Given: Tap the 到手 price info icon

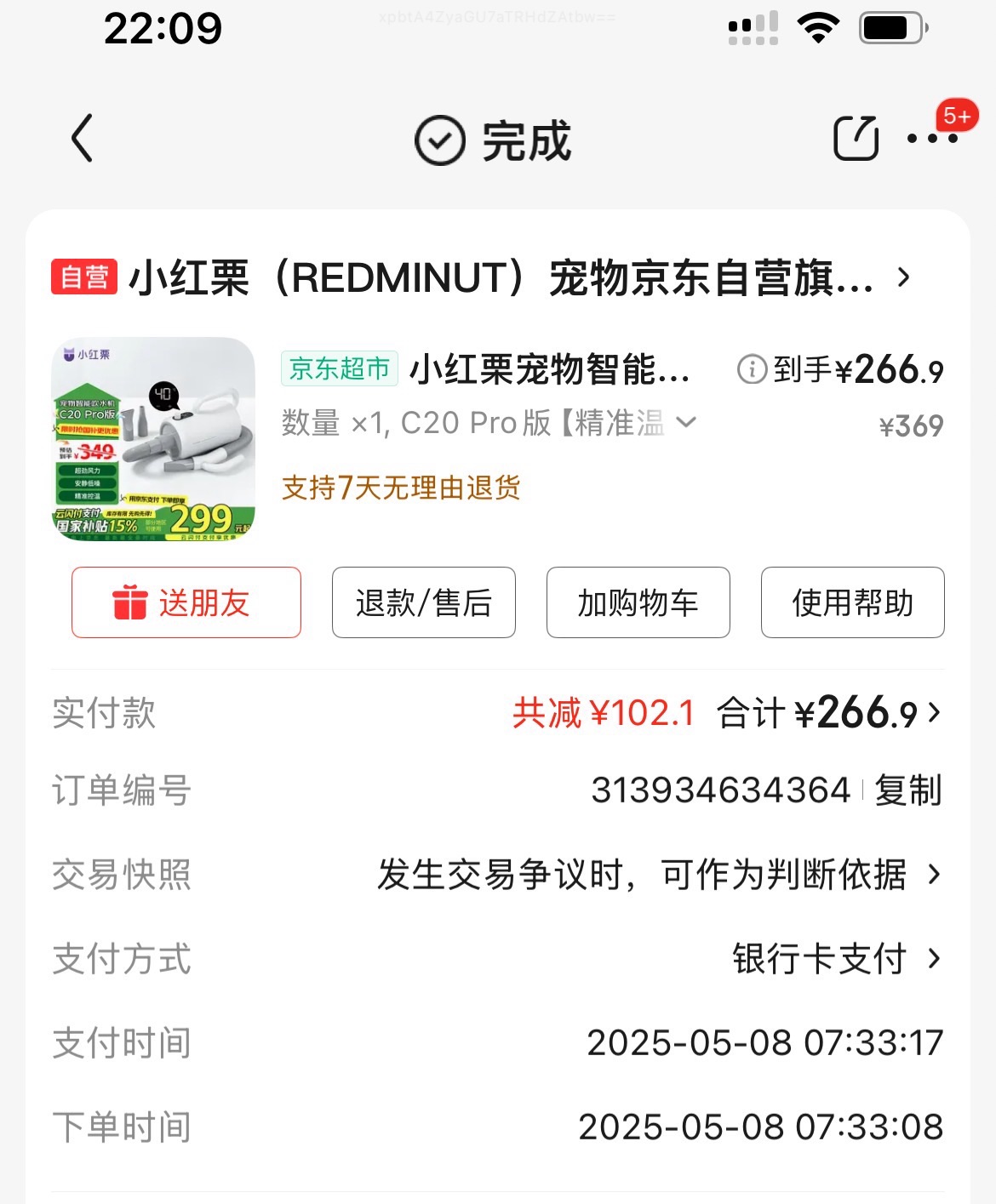Looking at the screenshot, I should (751, 369).
